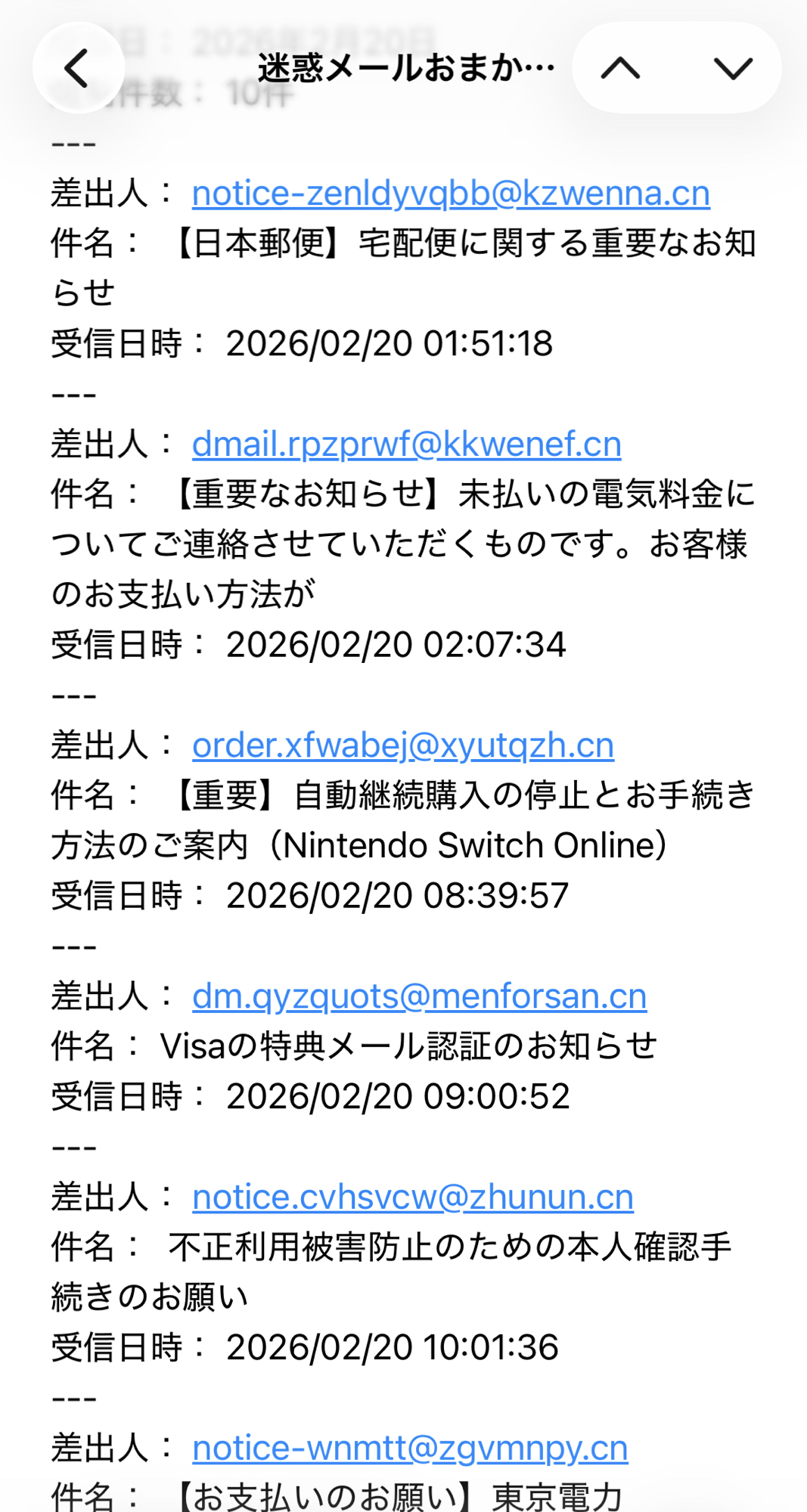The image size is (807, 1512).
Task: Open sender link notice-zenldyvqbb@kzwenna.cn
Action: (451, 194)
